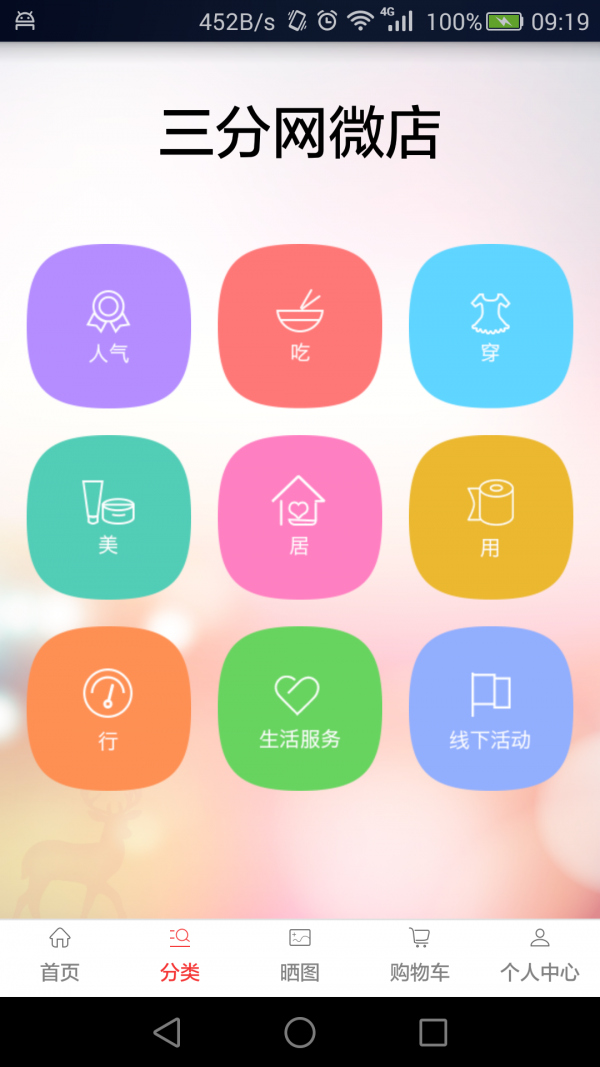
Task: Open the 美 beauty category
Action: [108, 517]
